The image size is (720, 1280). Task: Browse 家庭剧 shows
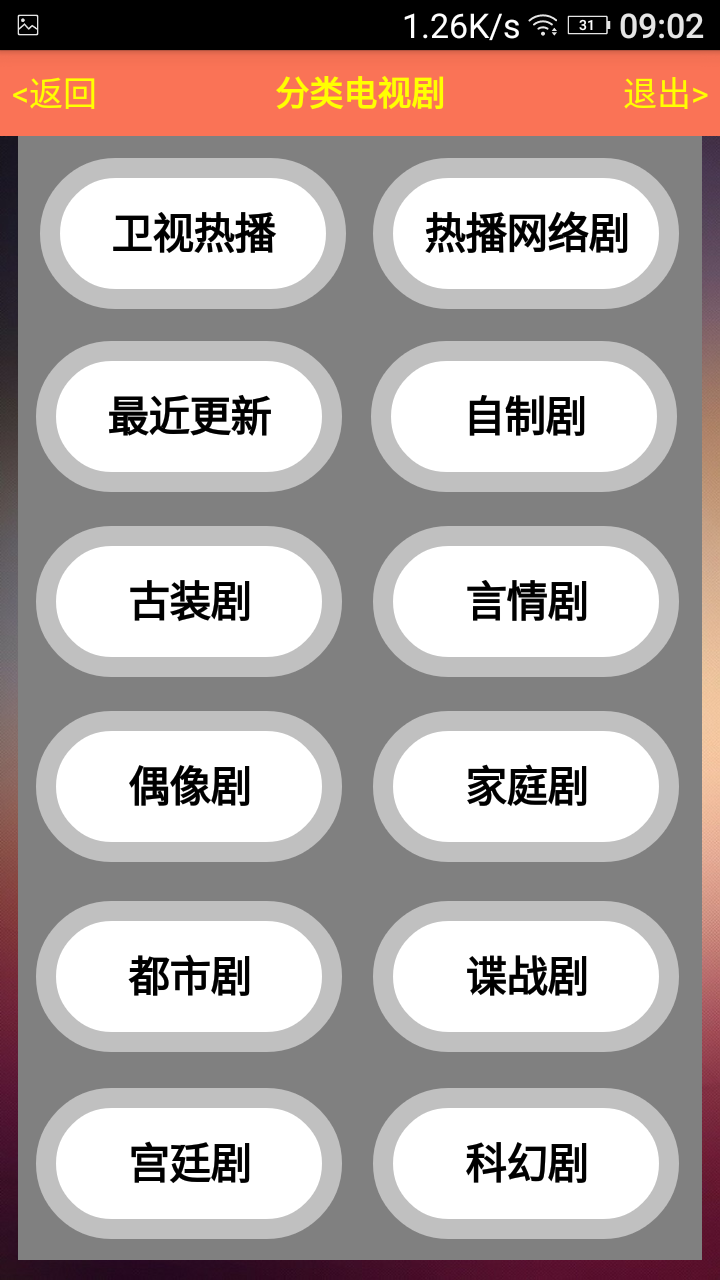tap(526, 787)
